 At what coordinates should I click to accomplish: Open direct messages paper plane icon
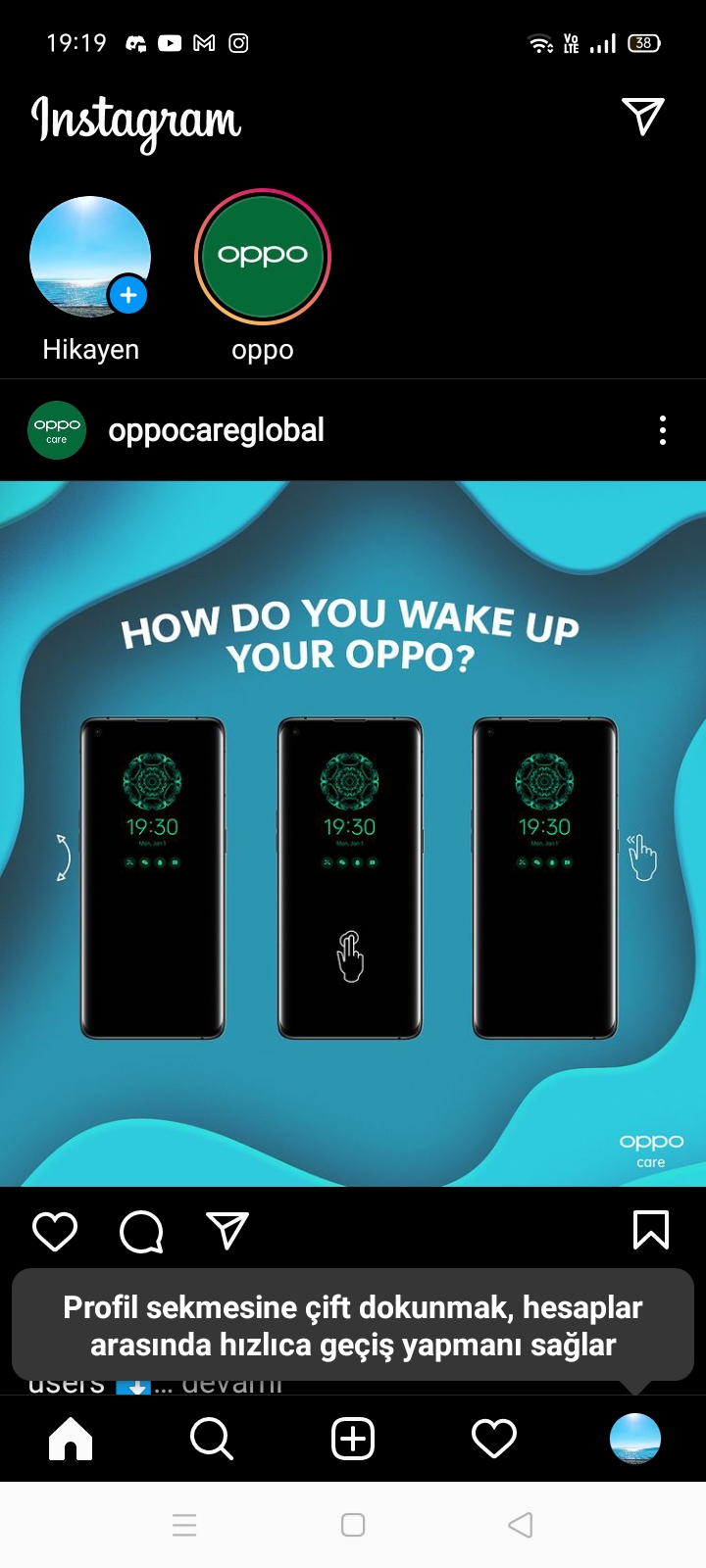[643, 117]
